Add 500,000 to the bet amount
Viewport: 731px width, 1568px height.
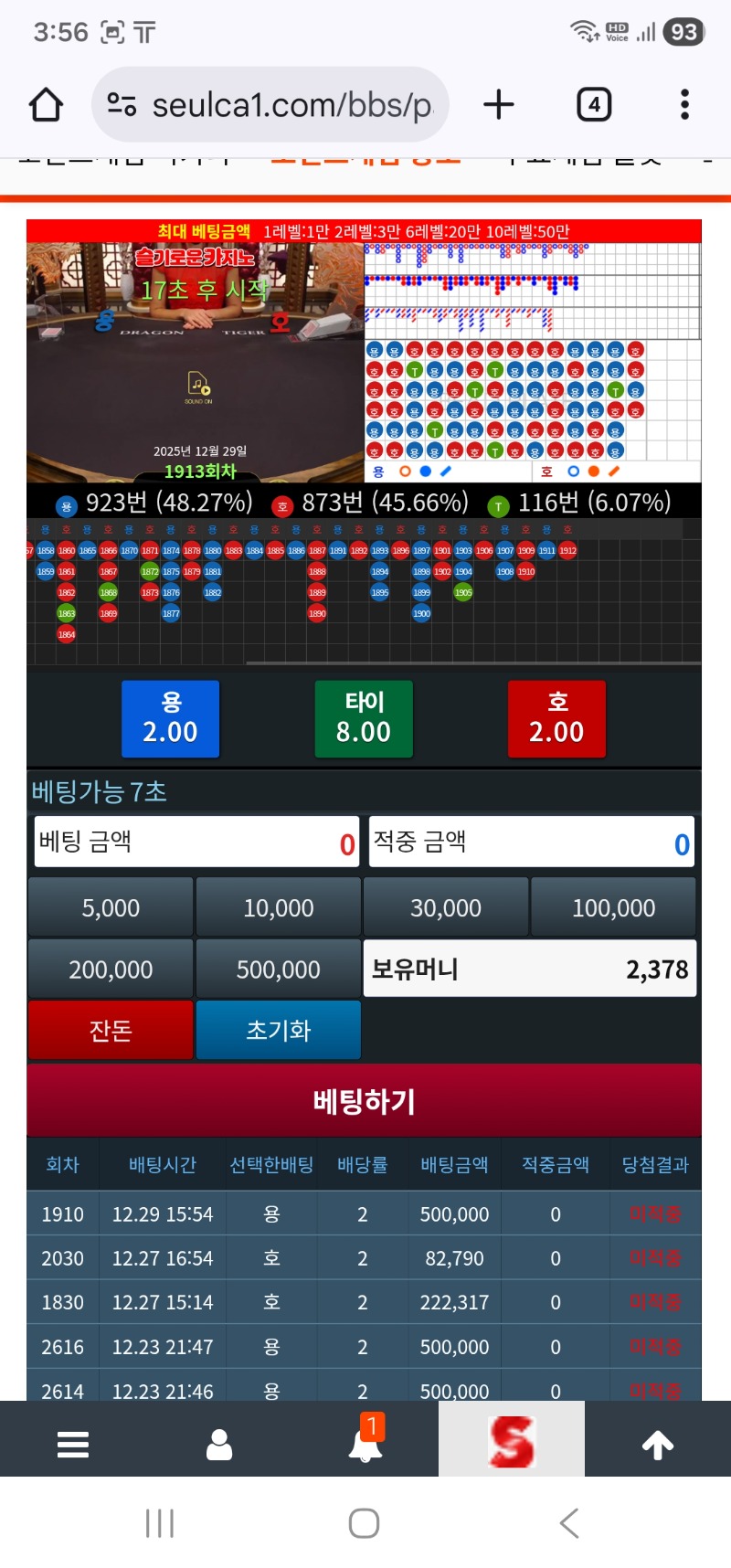pos(279,969)
